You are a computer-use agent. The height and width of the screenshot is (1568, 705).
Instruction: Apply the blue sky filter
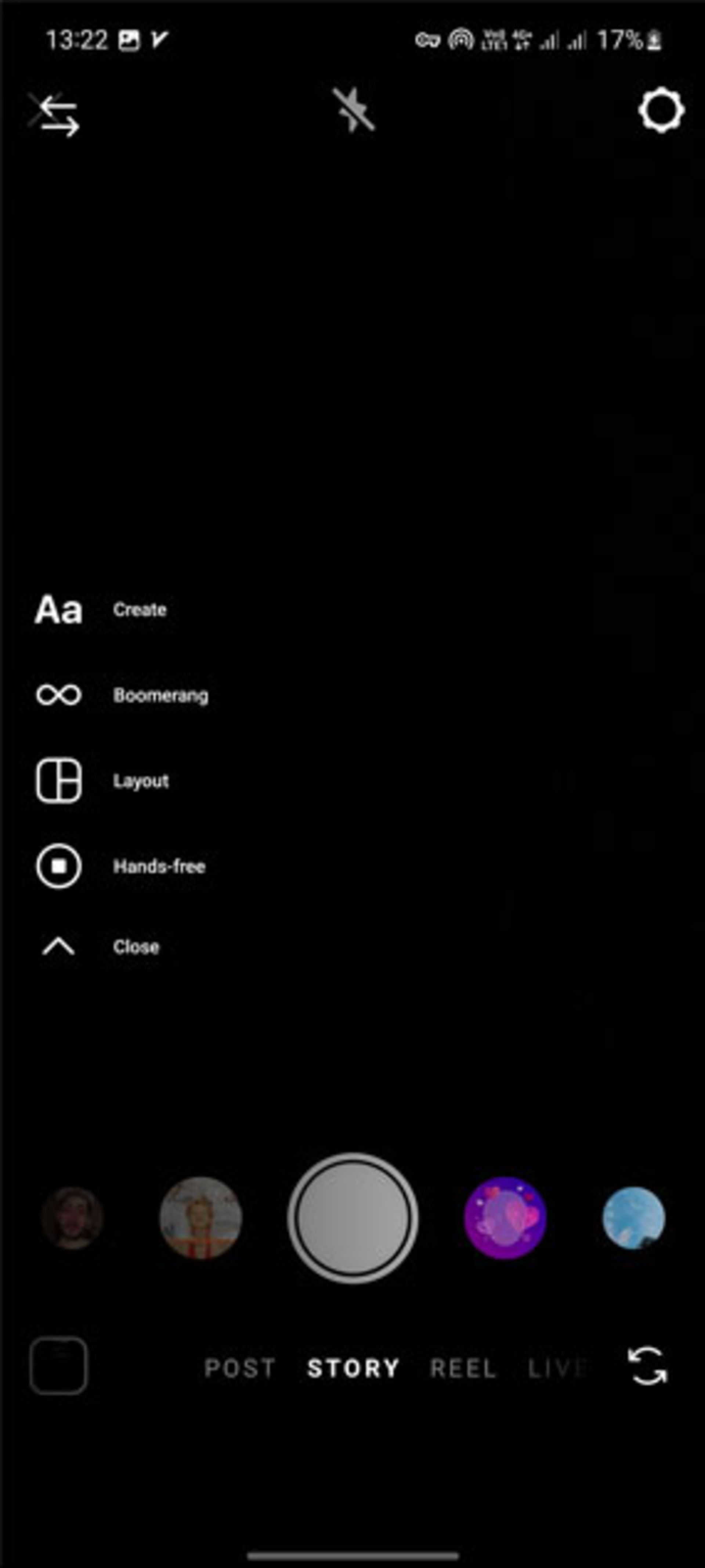[633, 1218]
